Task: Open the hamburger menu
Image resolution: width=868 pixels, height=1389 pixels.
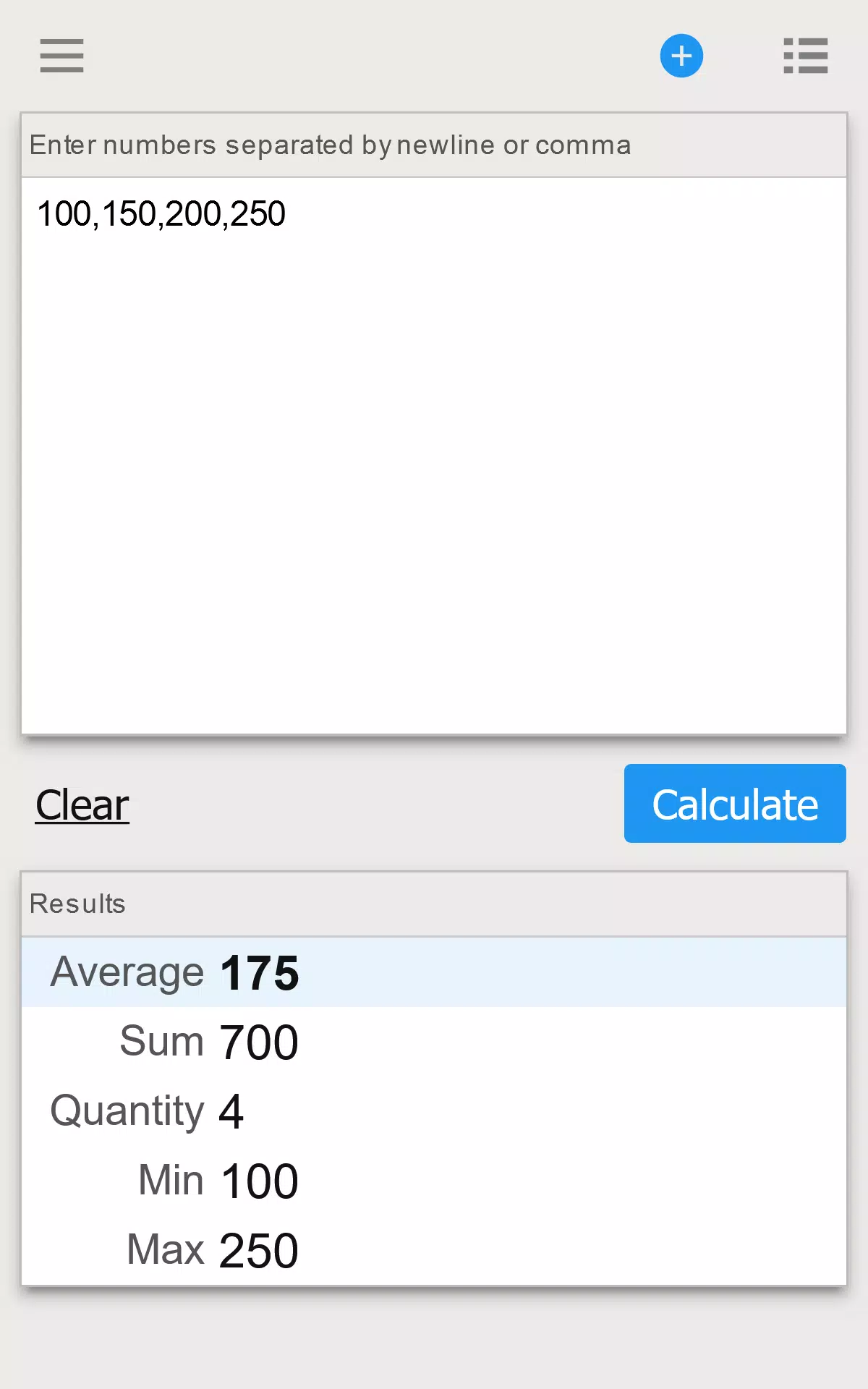Action: (61, 56)
